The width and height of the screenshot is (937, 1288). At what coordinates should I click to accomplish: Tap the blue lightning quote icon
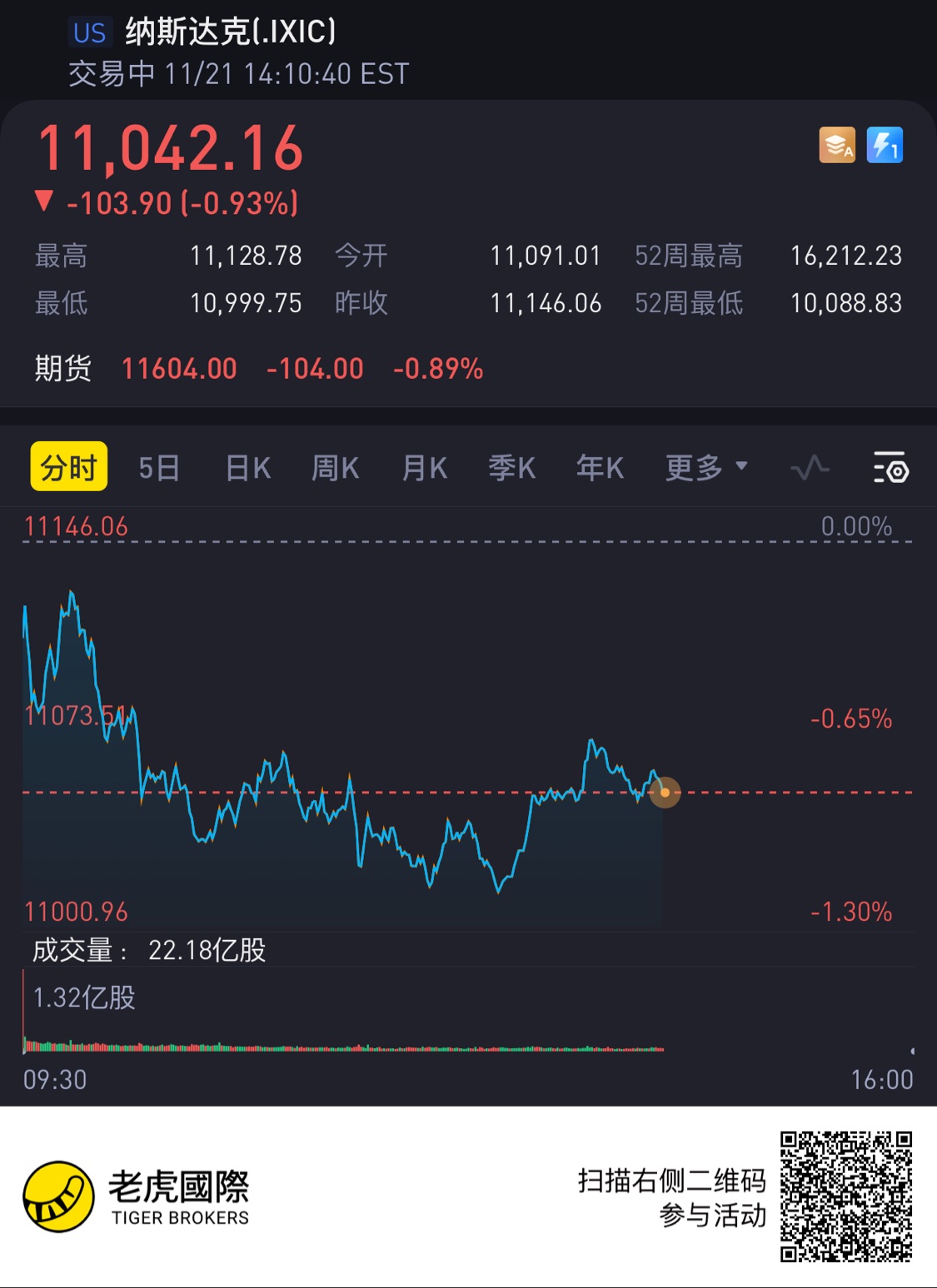point(885,146)
